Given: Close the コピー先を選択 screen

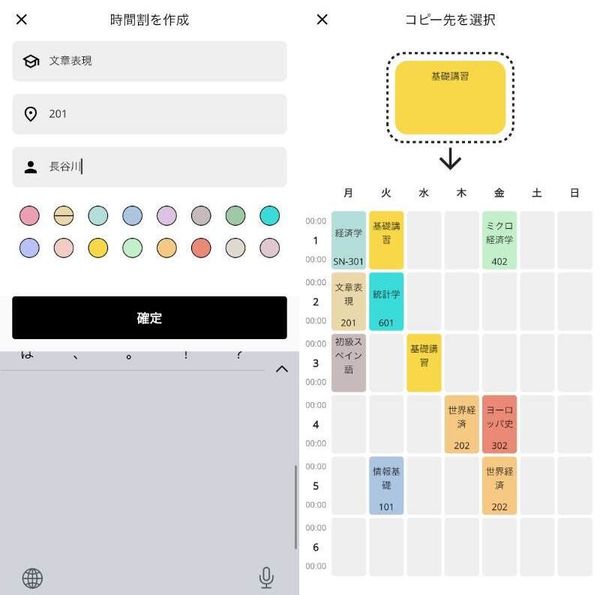Looking at the screenshot, I should pyautogui.click(x=322, y=19).
